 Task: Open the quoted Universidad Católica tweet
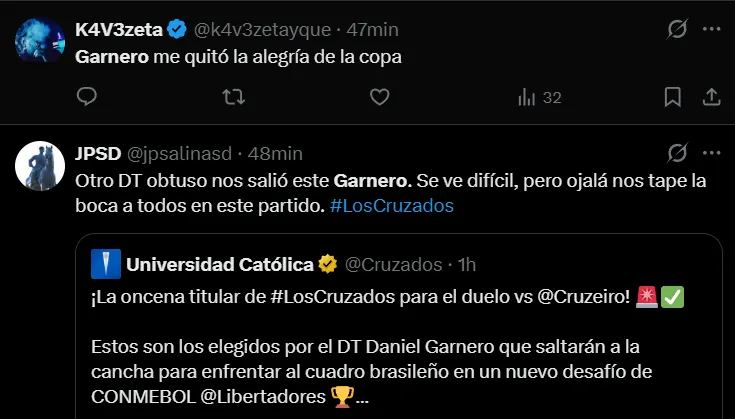(400, 330)
